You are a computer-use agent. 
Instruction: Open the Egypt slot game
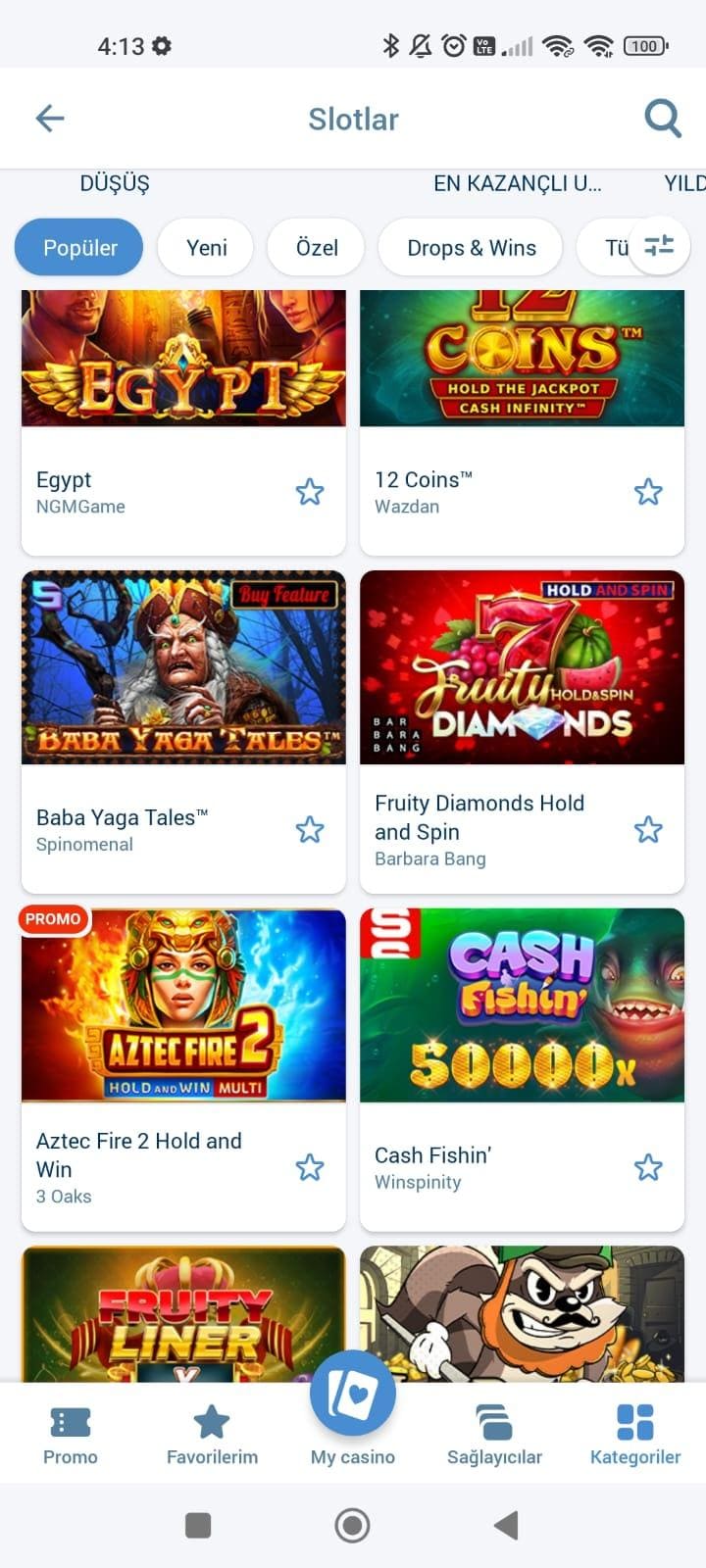[183, 421]
